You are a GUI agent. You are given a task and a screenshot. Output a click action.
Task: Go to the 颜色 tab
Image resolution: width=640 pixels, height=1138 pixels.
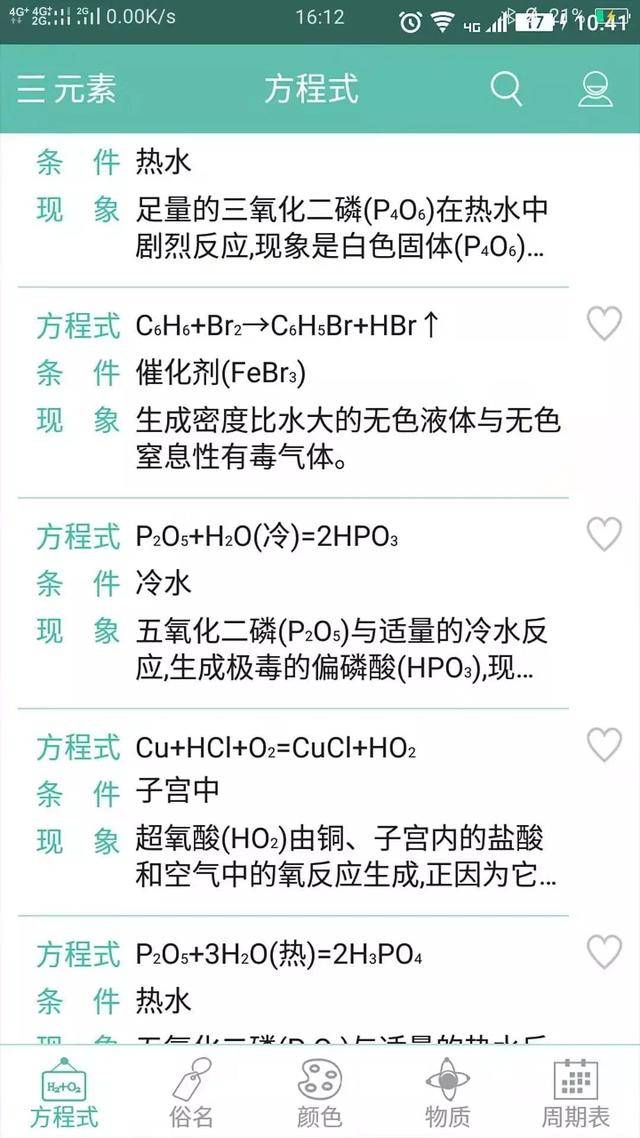(x=320, y=1093)
